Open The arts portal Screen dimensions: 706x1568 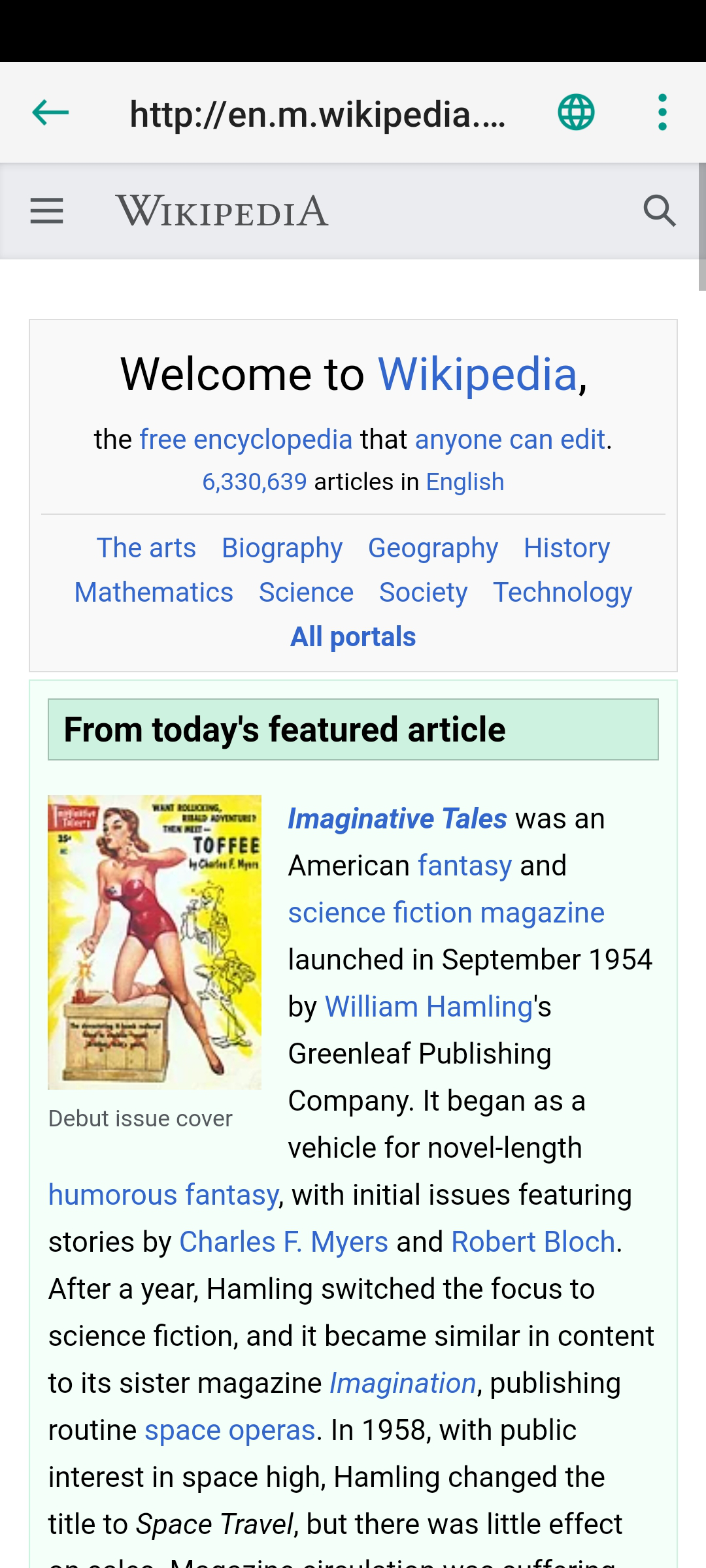click(146, 548)
